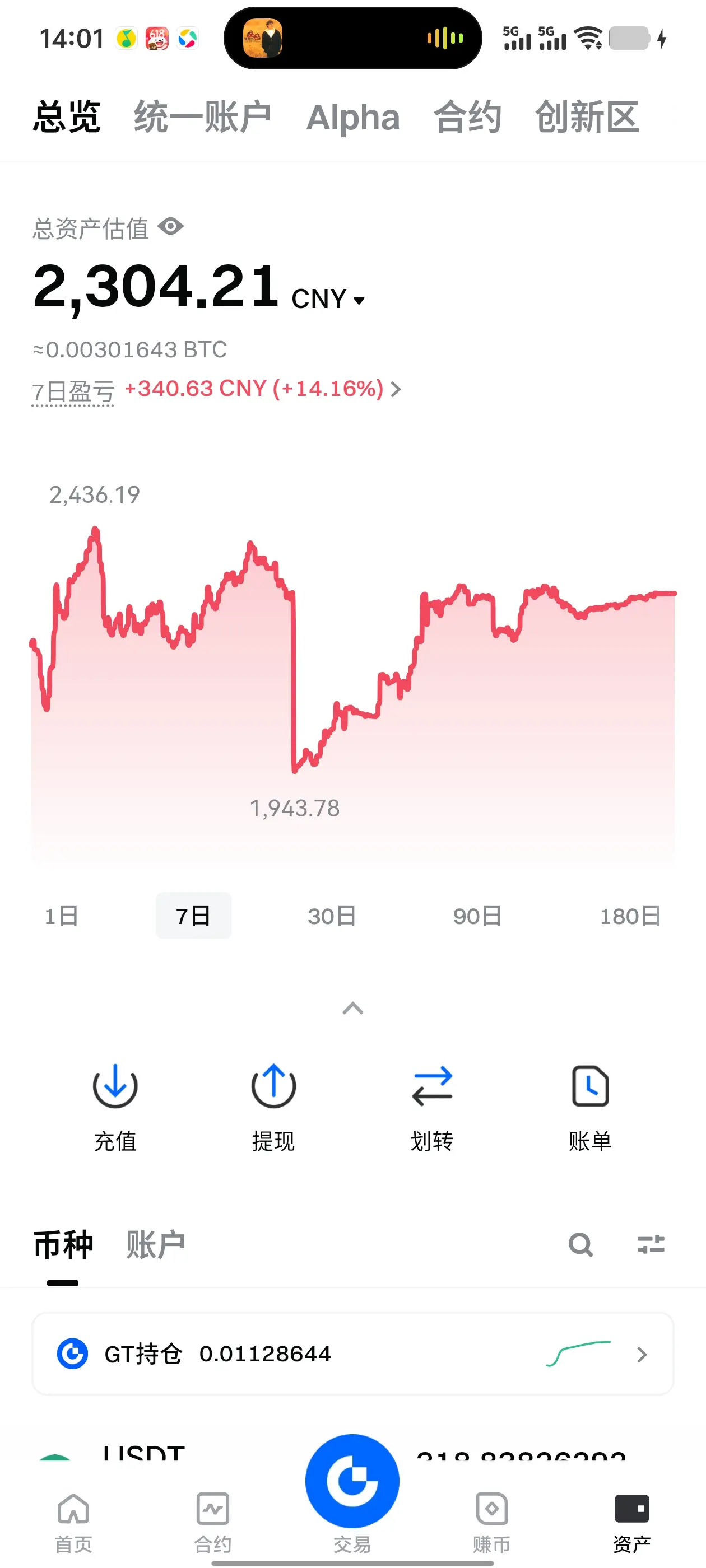Switch to the 统一账户 tab

point(202,117)
